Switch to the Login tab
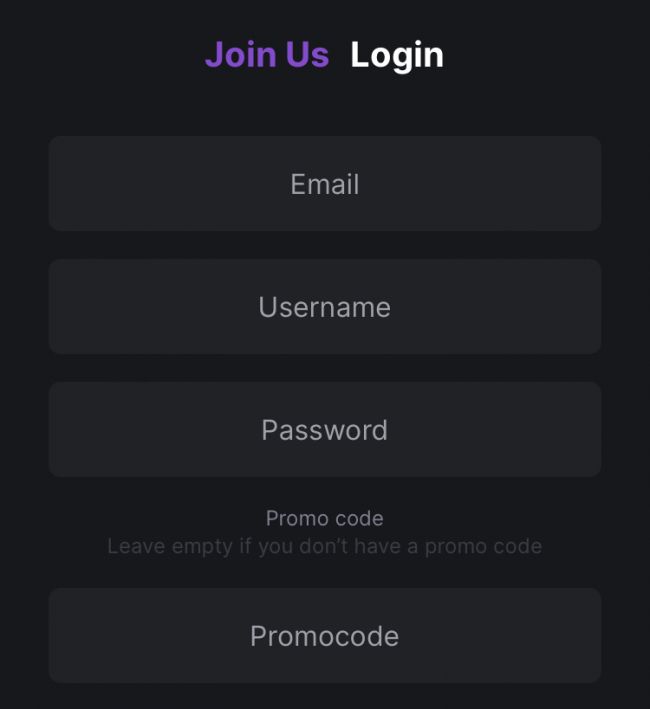This screenshot has width=650, height=709. [396, 55]
